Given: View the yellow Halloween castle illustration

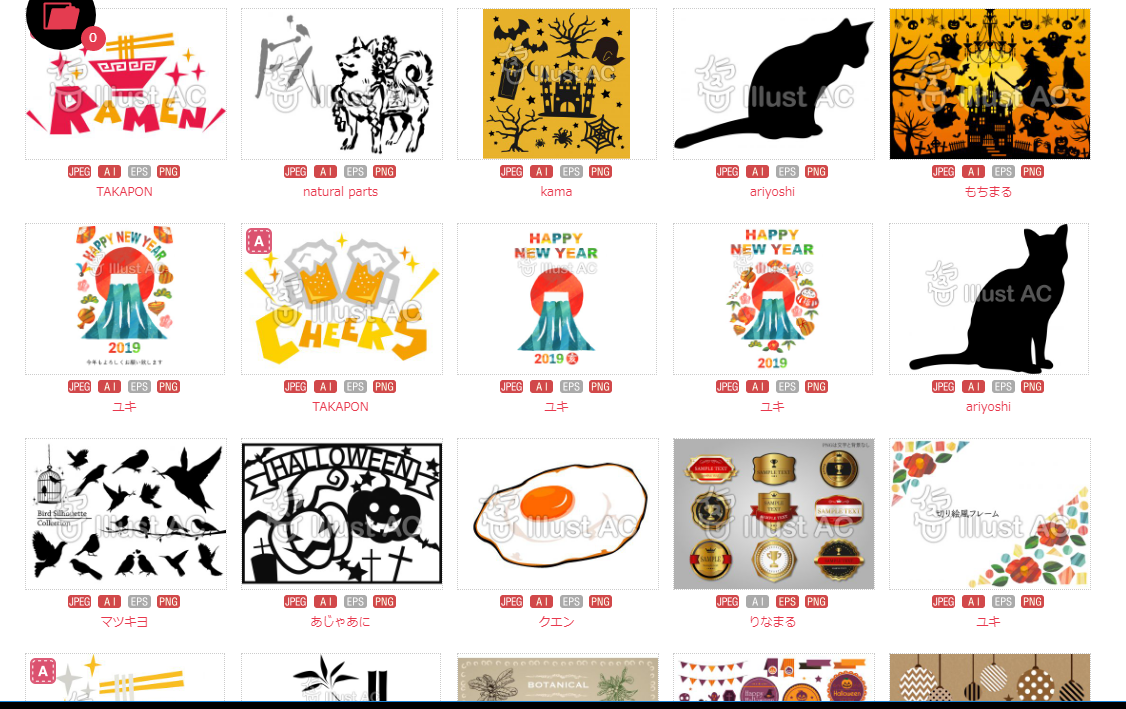Looking at the screenshot, I should pos(556,84).
